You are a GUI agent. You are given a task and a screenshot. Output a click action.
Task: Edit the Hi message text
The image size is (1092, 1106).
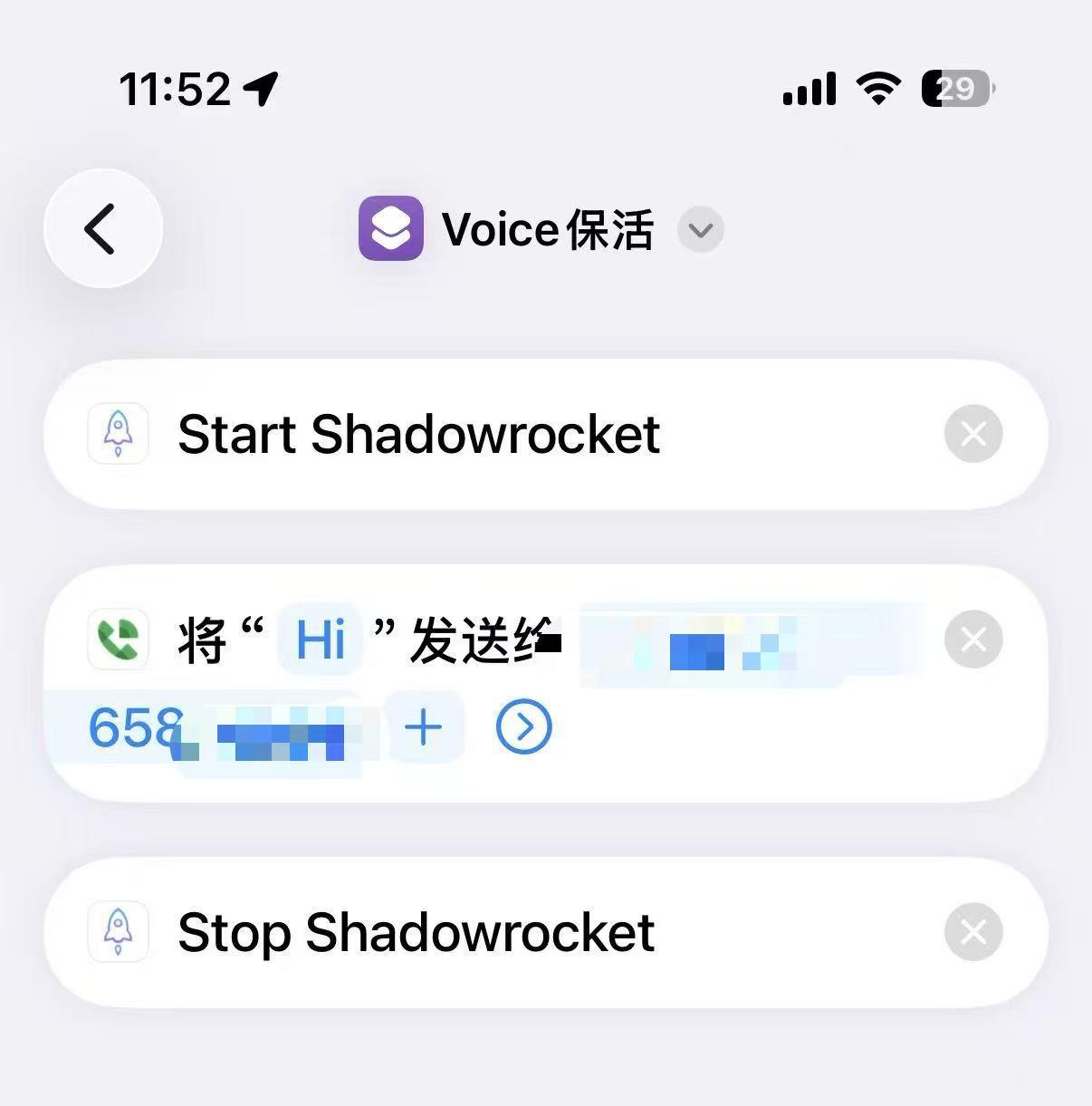[x=321, y=640]
